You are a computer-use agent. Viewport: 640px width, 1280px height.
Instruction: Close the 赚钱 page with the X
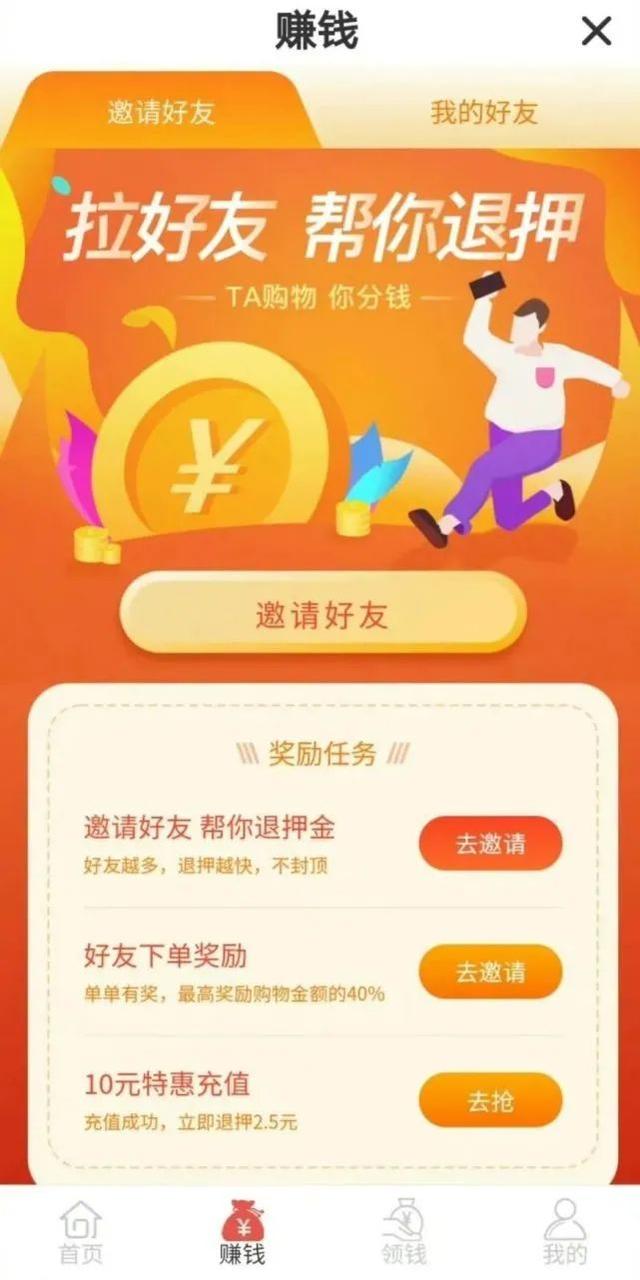596,32
